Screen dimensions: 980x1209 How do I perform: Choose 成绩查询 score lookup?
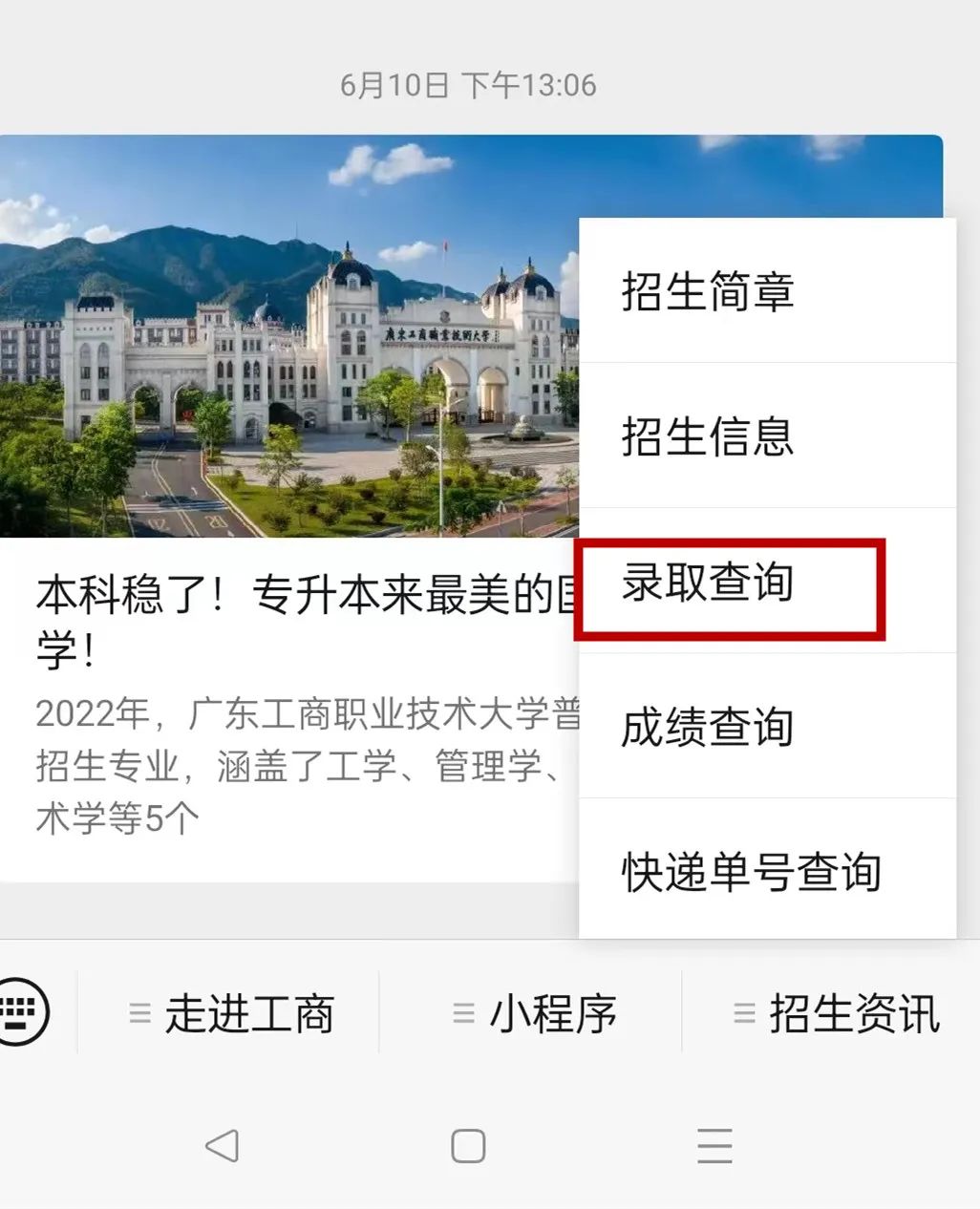[x=708, y=727]
